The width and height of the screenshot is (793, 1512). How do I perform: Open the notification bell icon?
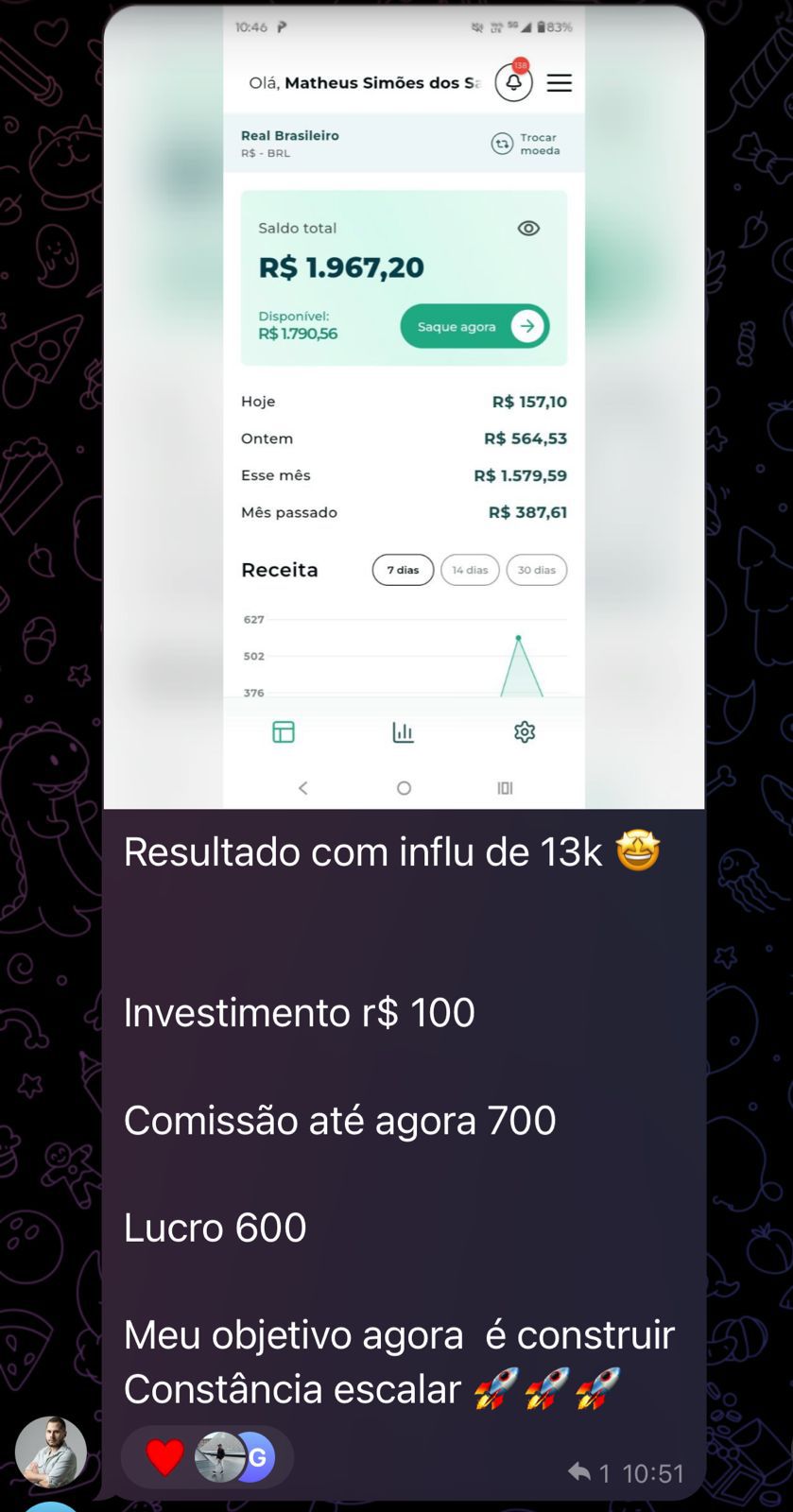513,83
